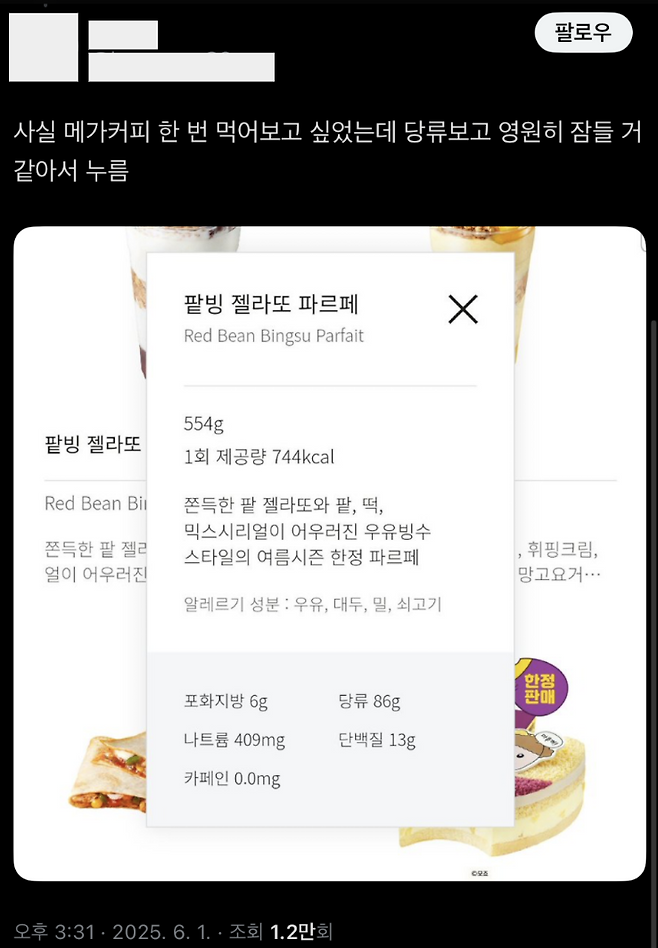The width and height of the screenshot is (658, 948).
Task: Open the attached Red Bean Bingsu Parfait image
Action: coord(330,553)
